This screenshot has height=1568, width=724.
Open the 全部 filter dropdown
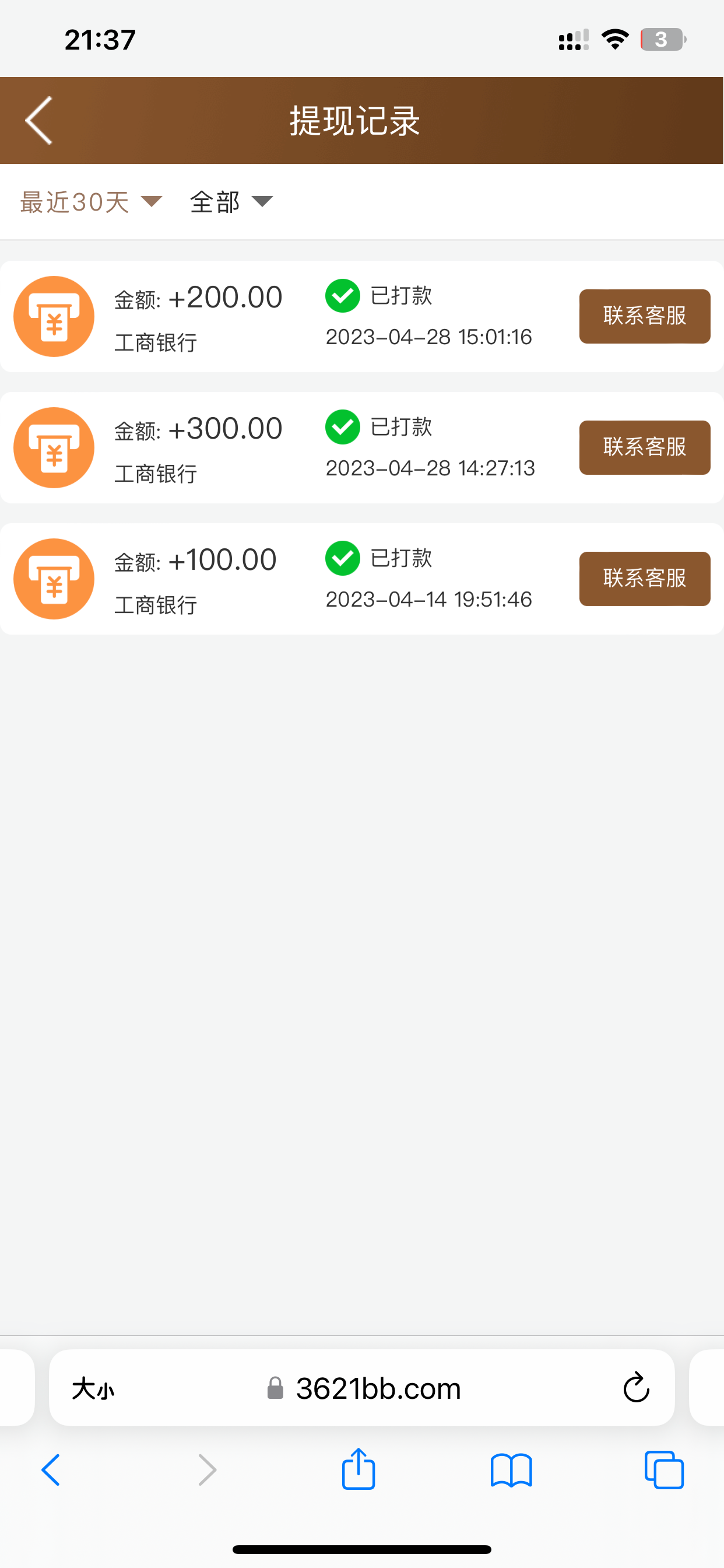pos(214,201)
